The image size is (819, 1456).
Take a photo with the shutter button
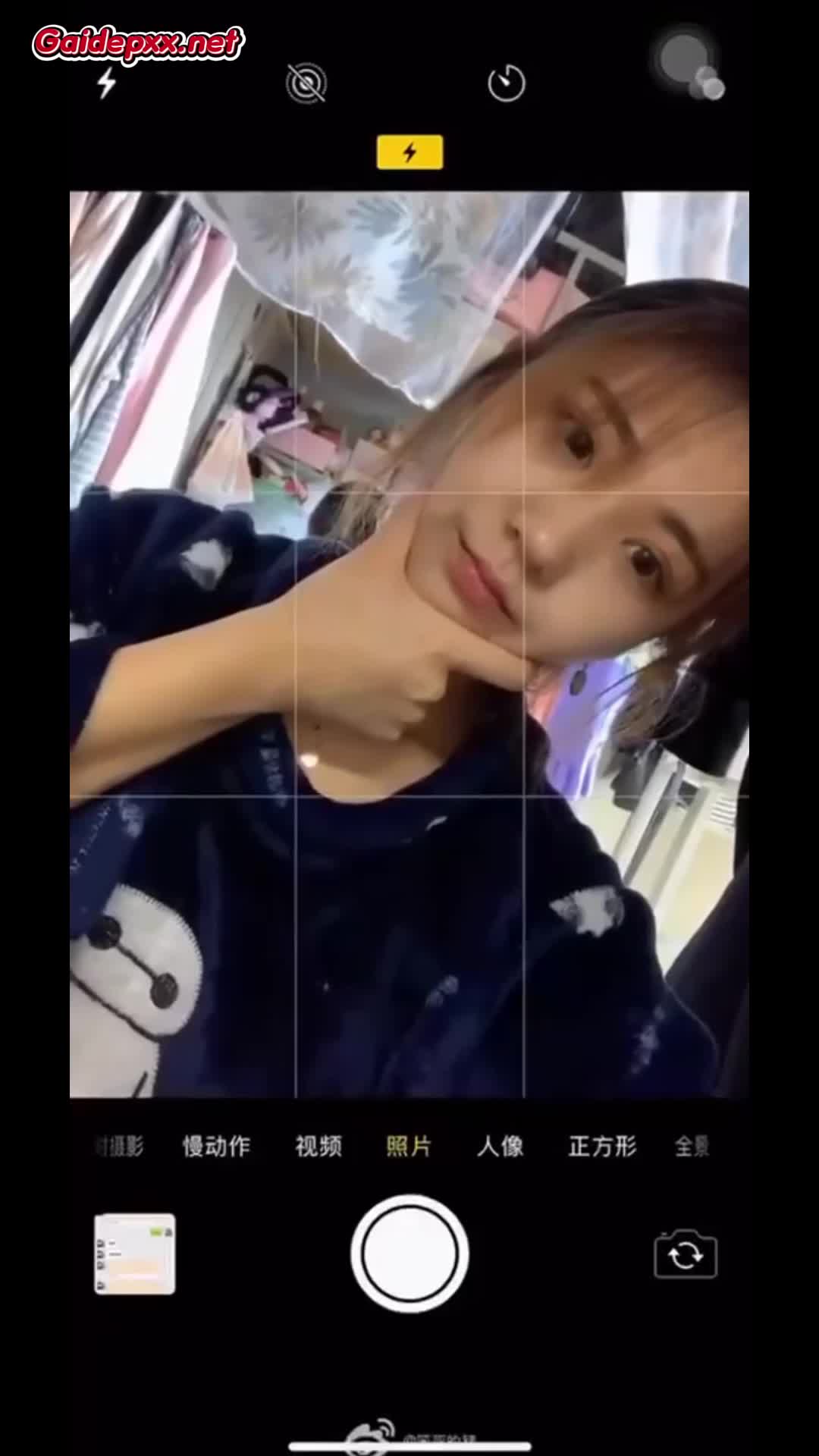click(x=409, y=1254)
